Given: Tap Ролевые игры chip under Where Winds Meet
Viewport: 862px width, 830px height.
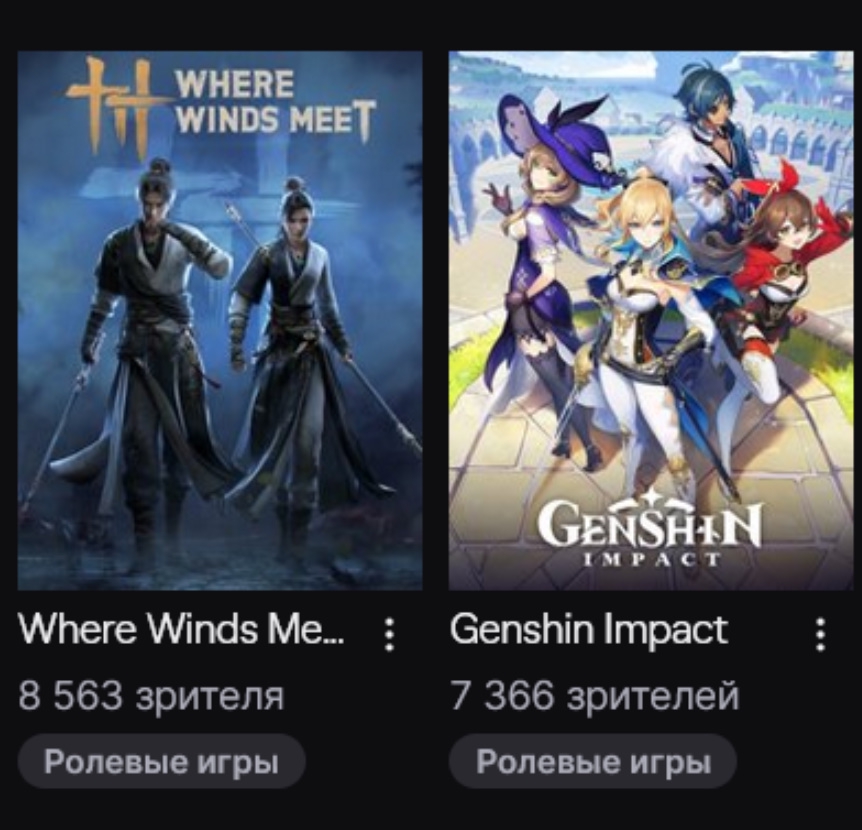Looking at the screenshot, I should point(161,763).
